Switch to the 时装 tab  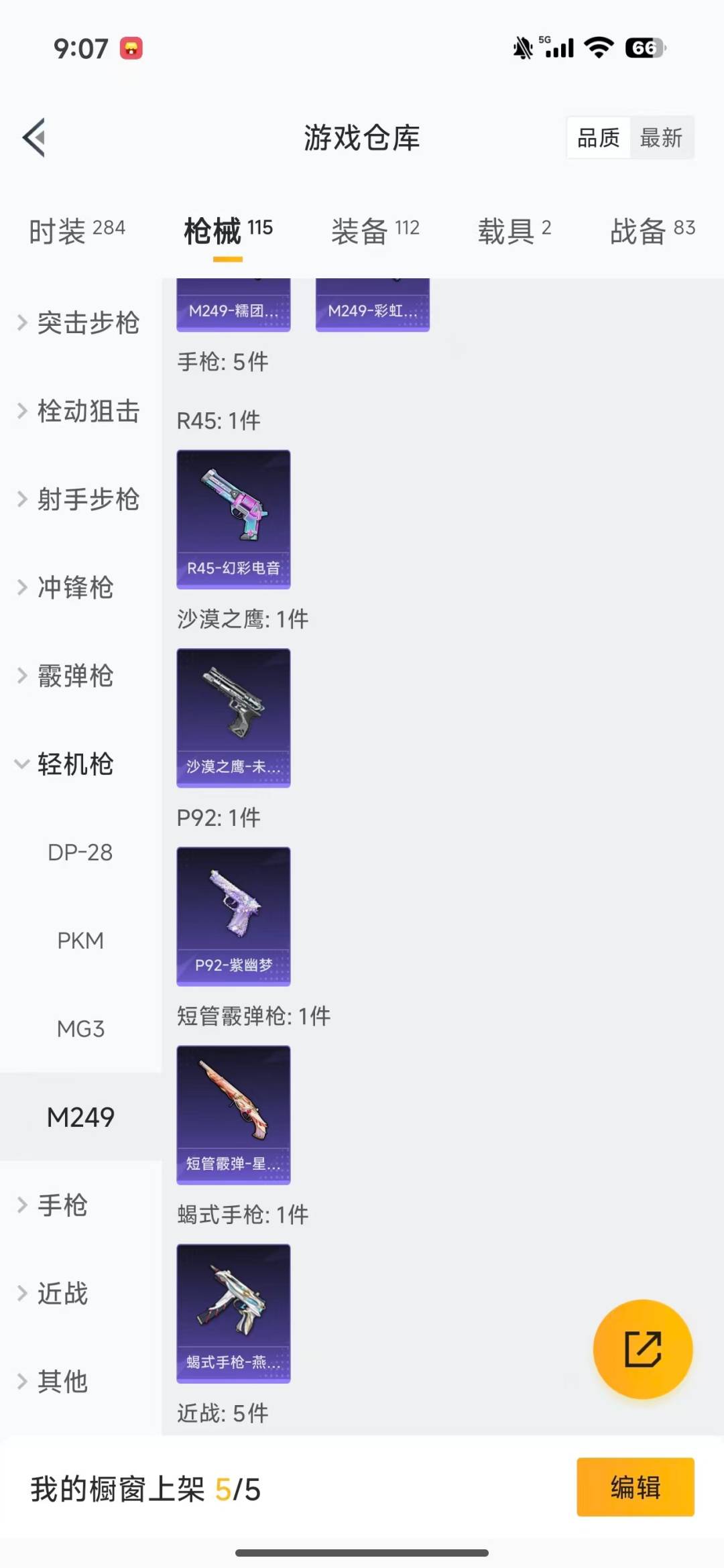(x=76, y=229)
